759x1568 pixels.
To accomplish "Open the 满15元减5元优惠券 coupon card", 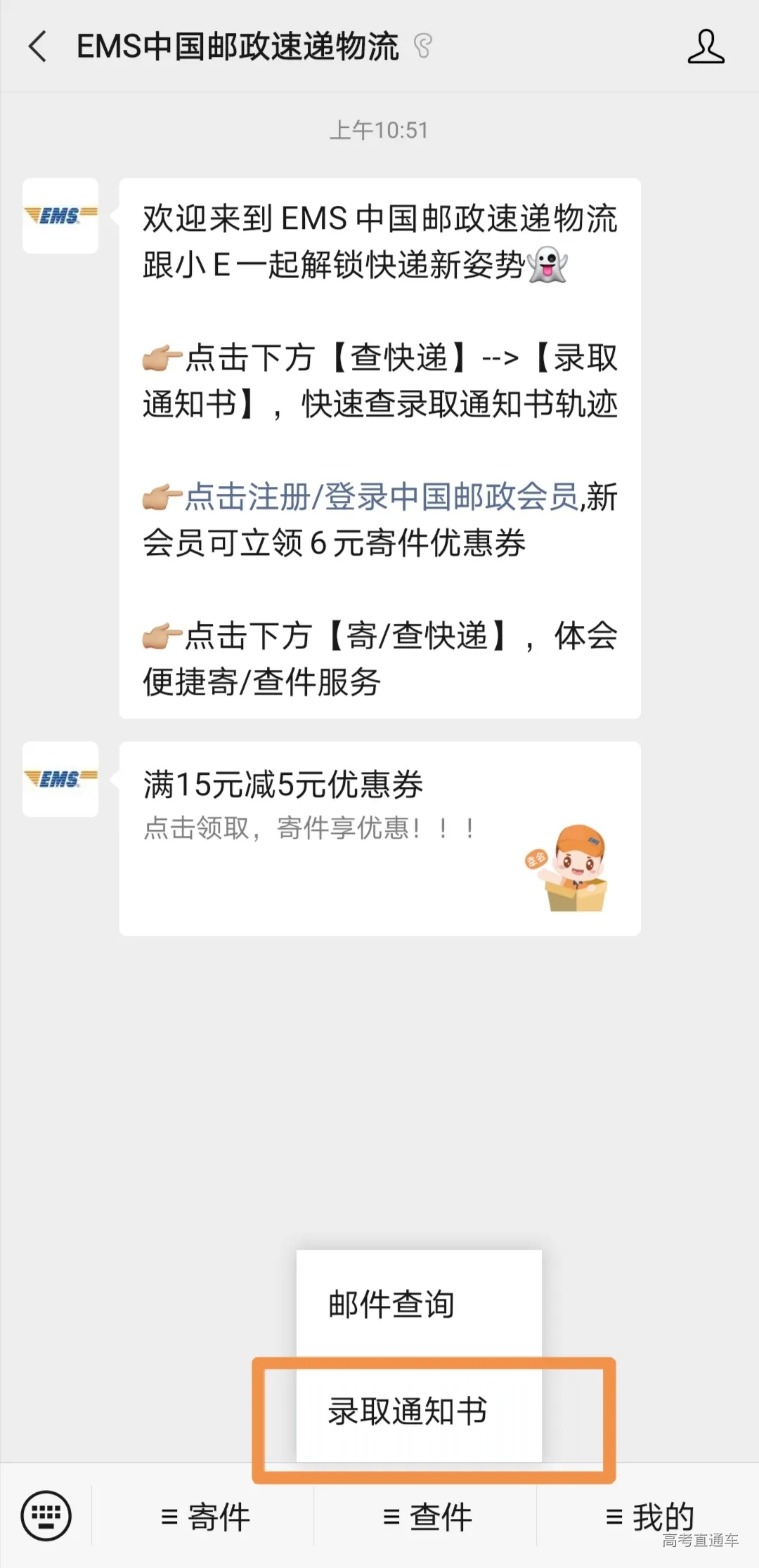I will pos(379,837).
